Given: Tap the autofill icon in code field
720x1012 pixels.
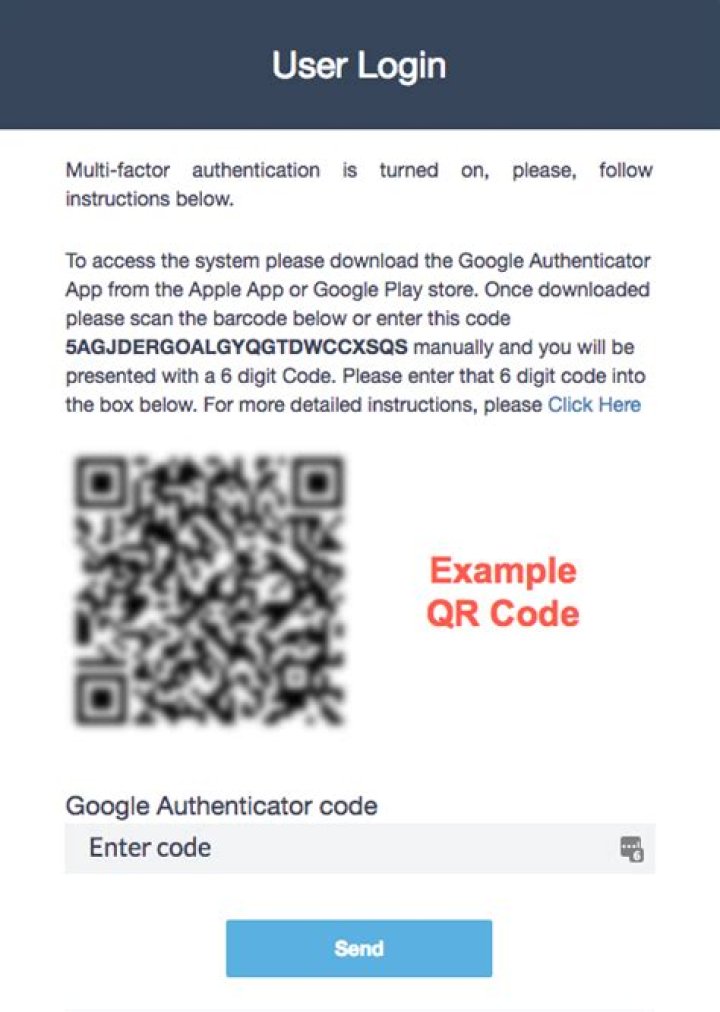Looking at the screenshot, I should [x=631, y=850].
